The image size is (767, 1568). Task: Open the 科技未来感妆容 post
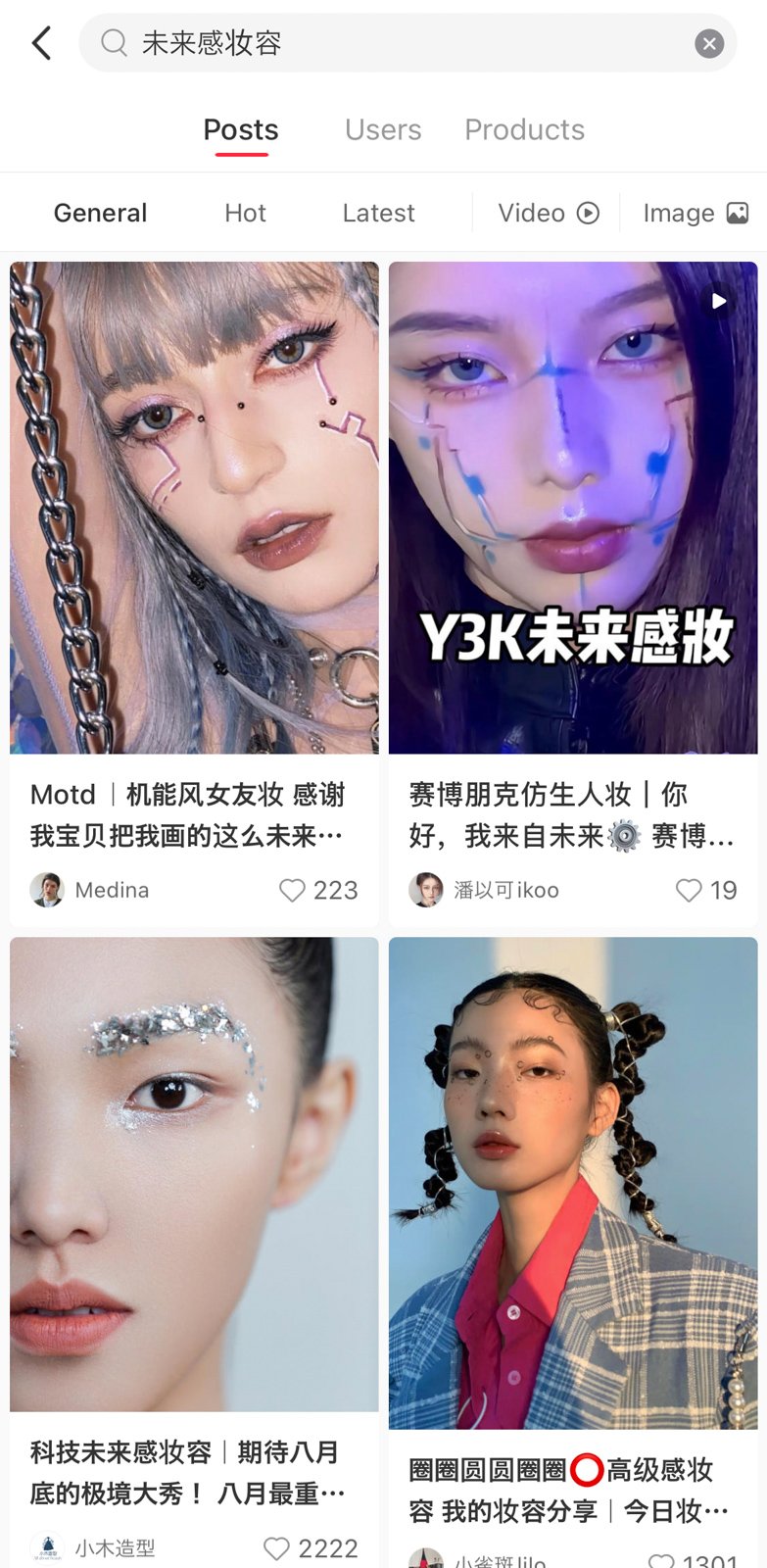point(194,1174)
